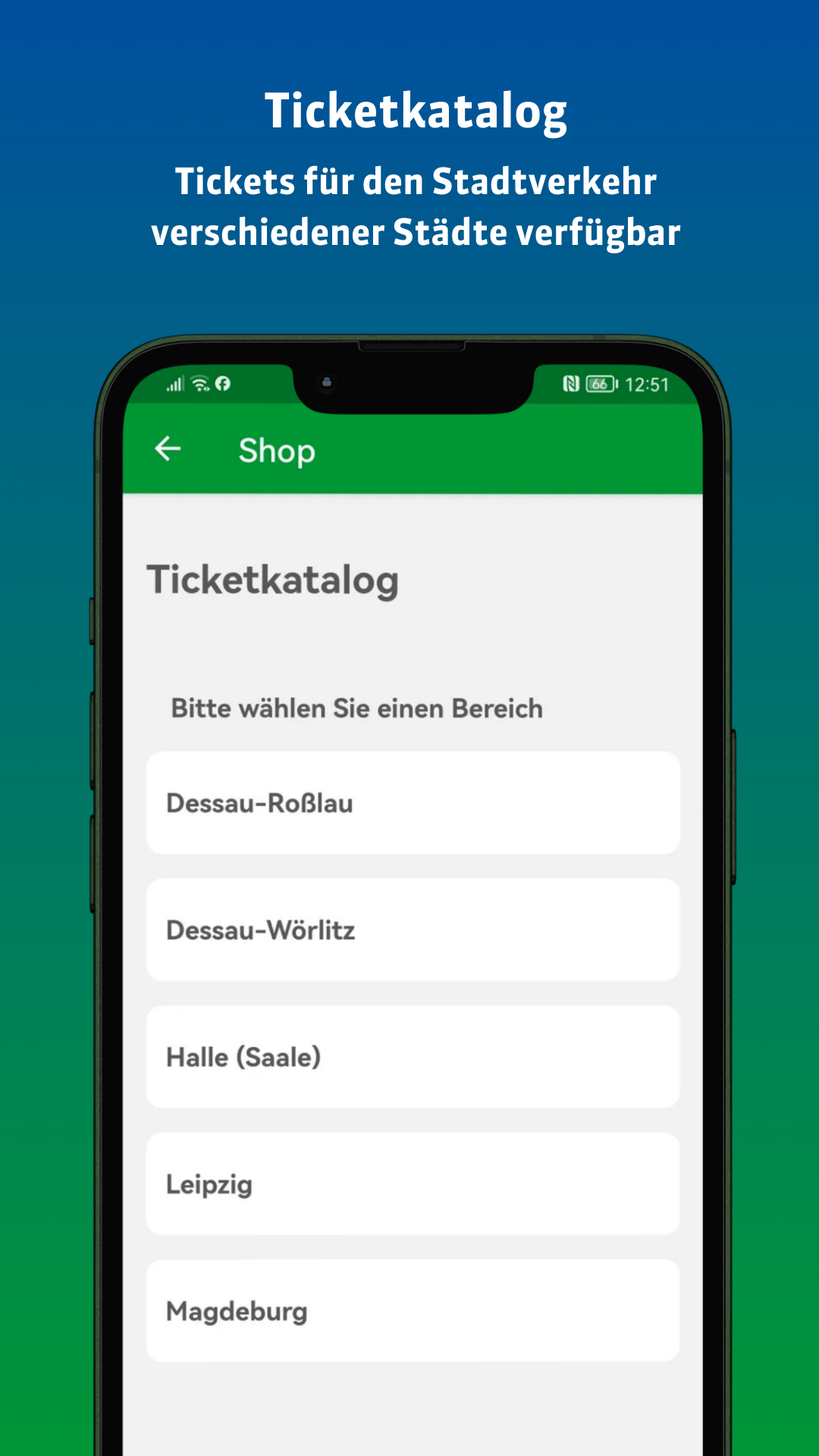Select the Dessau-Wörlitz area

(x=413, y=928)
